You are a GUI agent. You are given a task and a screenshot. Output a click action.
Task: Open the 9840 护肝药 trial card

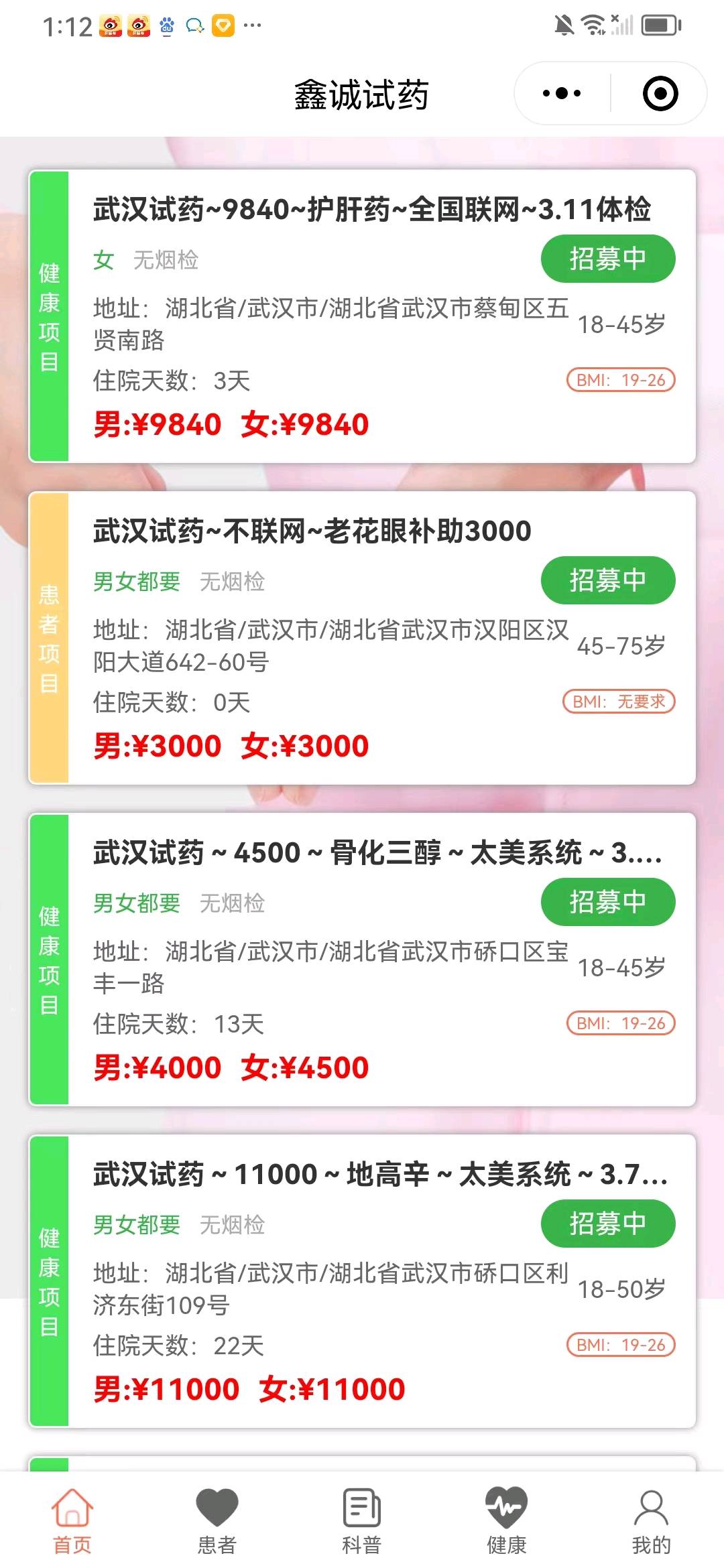(x=371, y=210)
